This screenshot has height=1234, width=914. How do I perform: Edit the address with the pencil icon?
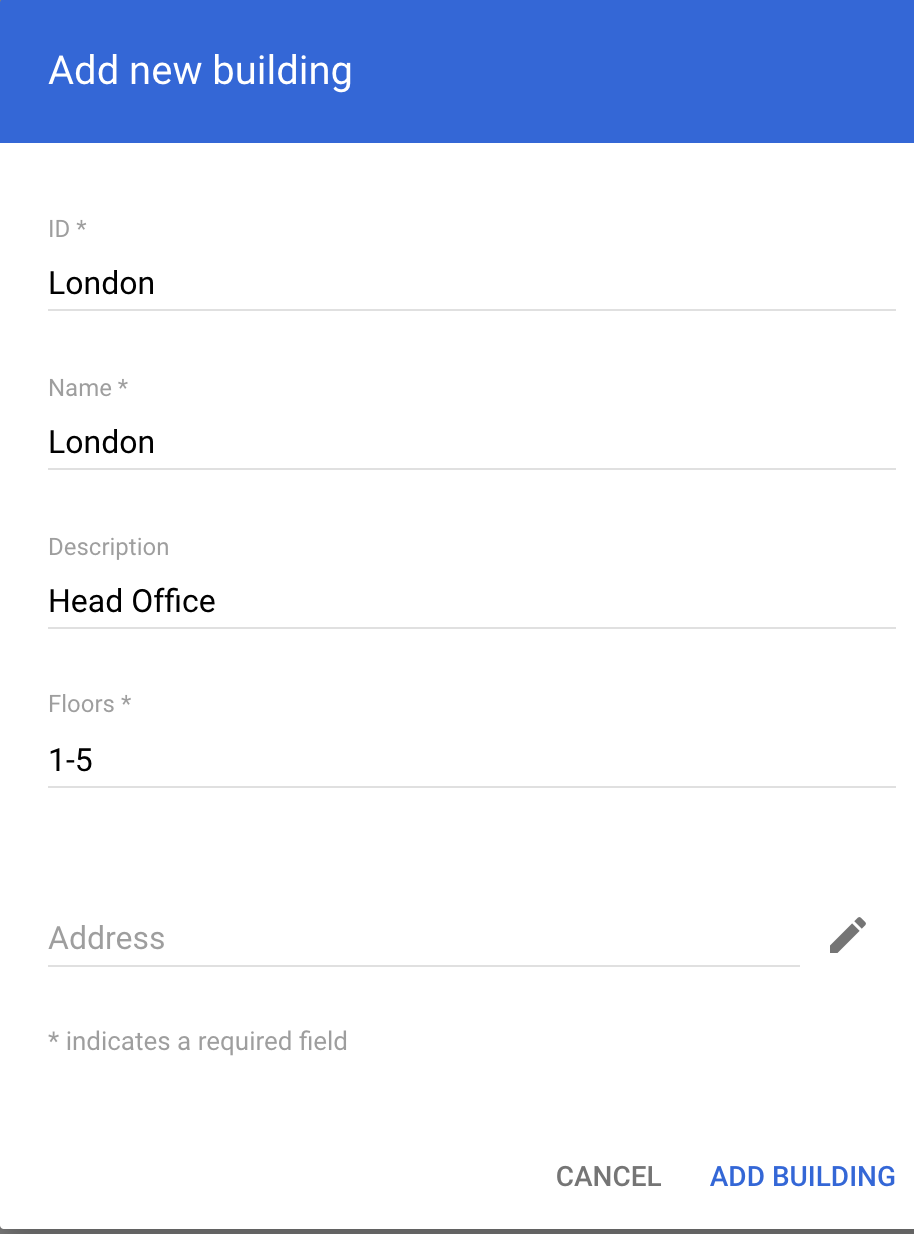tap(847, 936)
